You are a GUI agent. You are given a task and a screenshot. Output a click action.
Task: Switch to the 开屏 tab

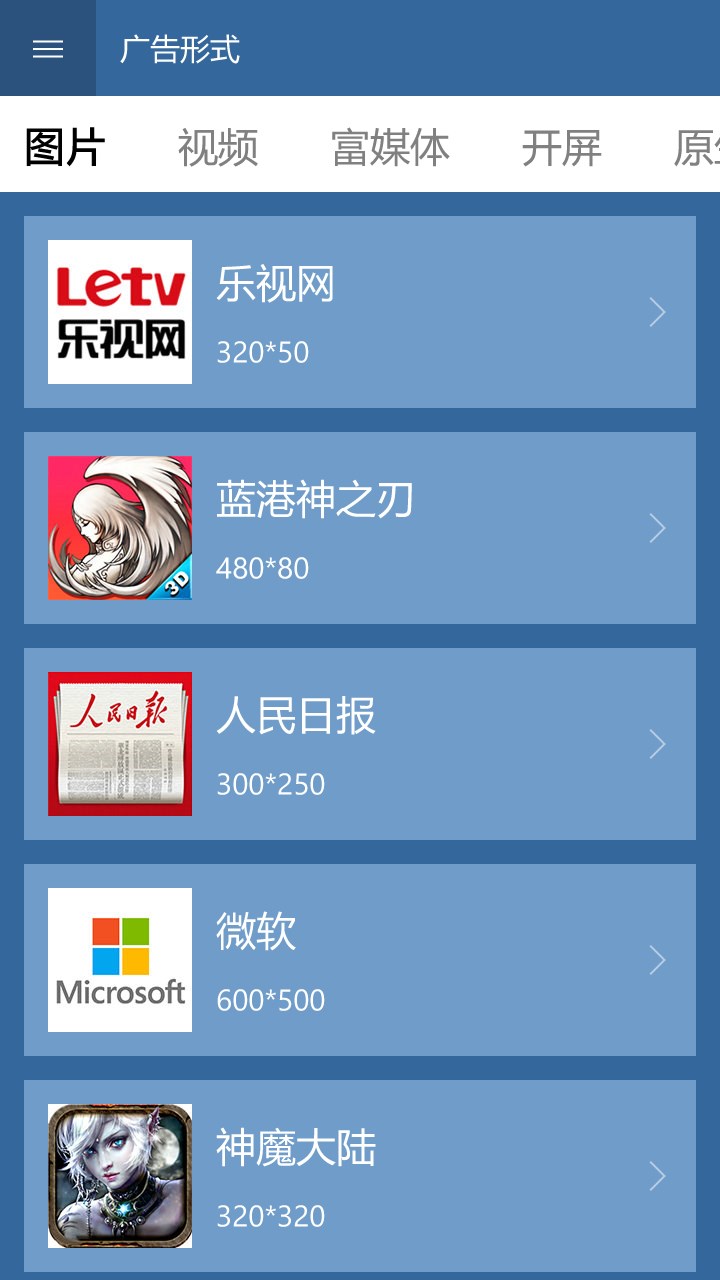[561, 148]
